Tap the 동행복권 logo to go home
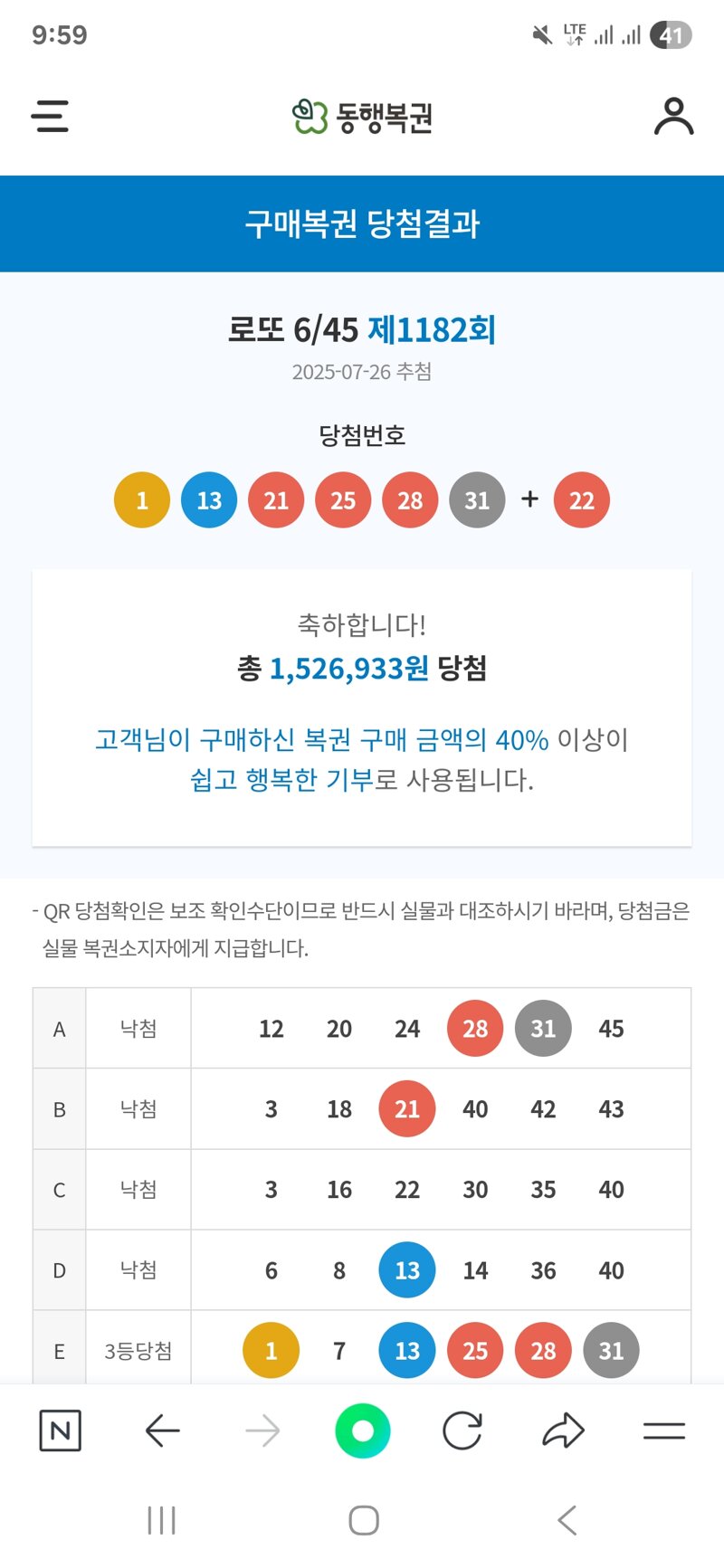 362,117
